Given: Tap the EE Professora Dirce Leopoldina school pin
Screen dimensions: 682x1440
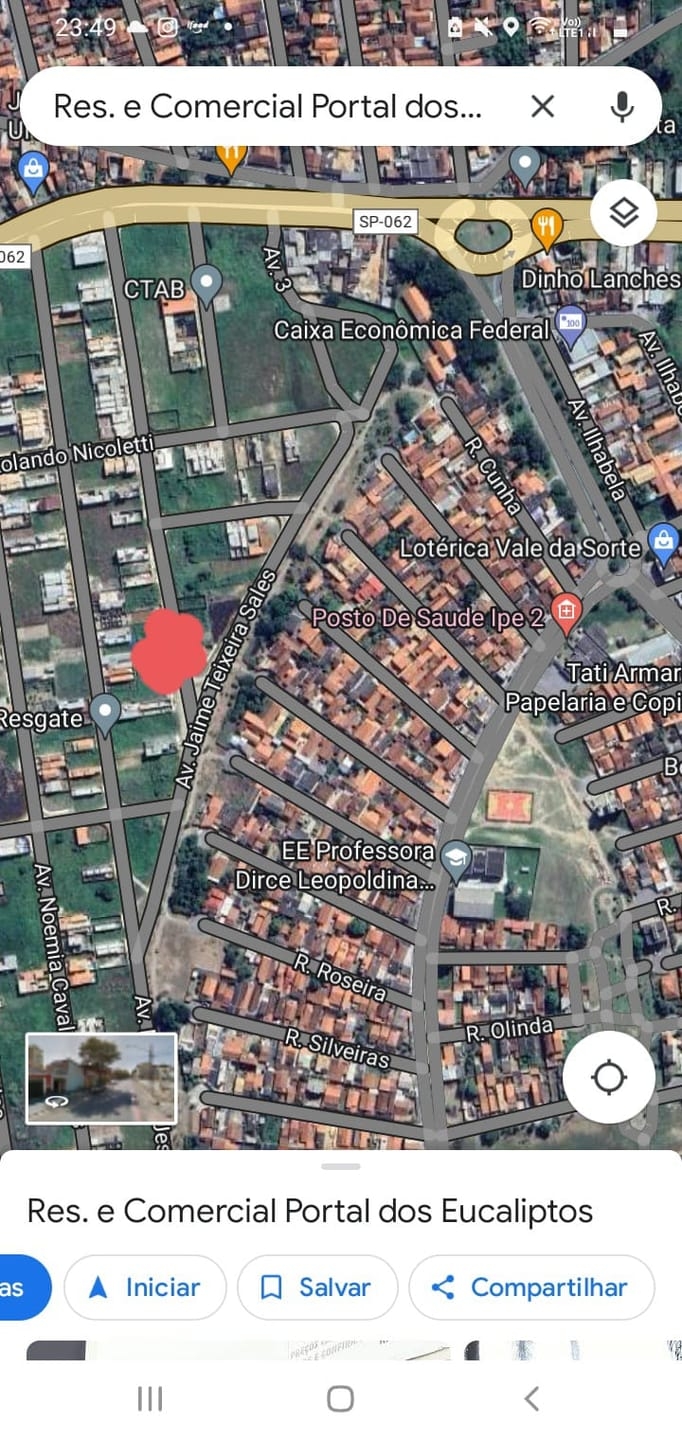Looking at the screenshot, I should [456, 856].
